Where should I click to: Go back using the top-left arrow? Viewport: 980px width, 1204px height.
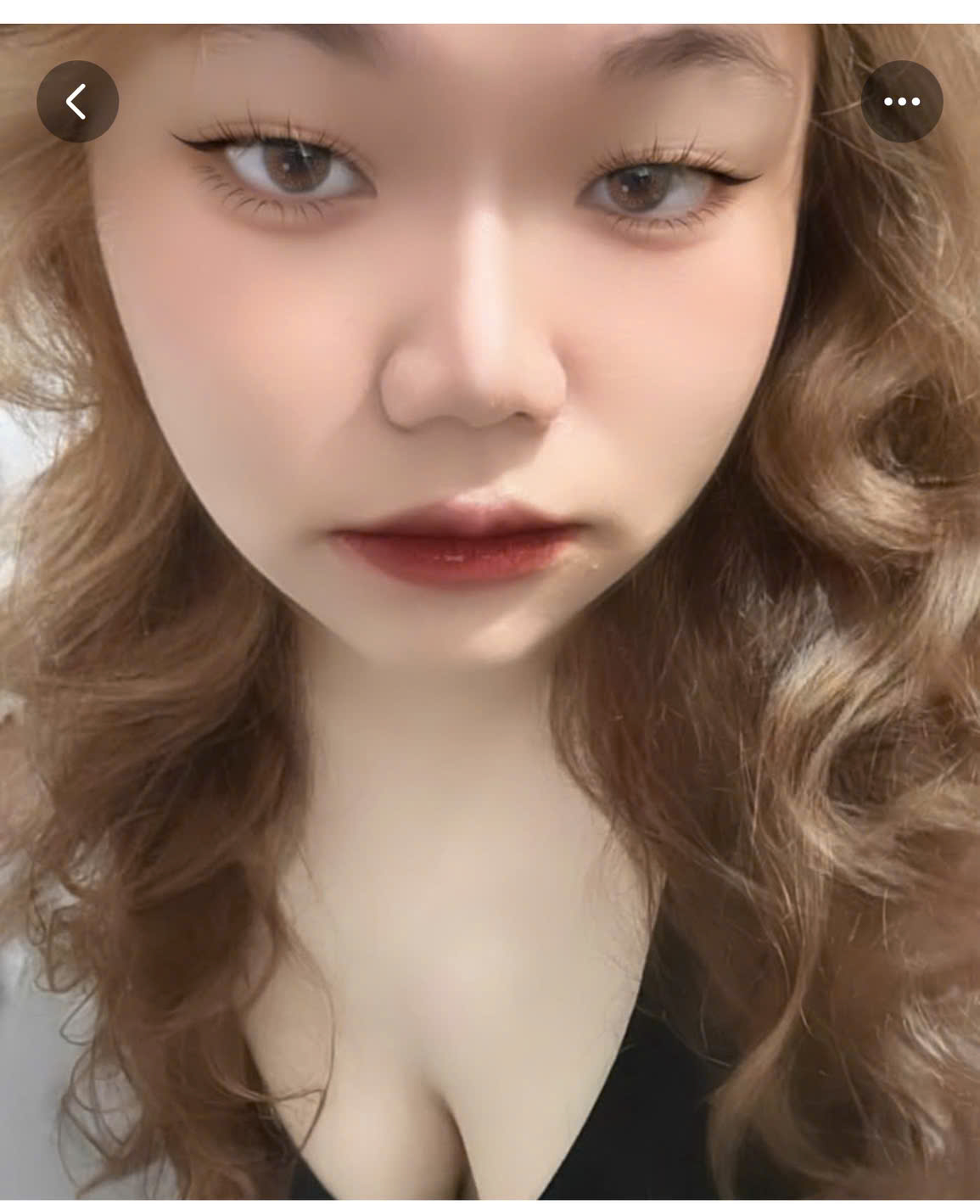(77, 102)
